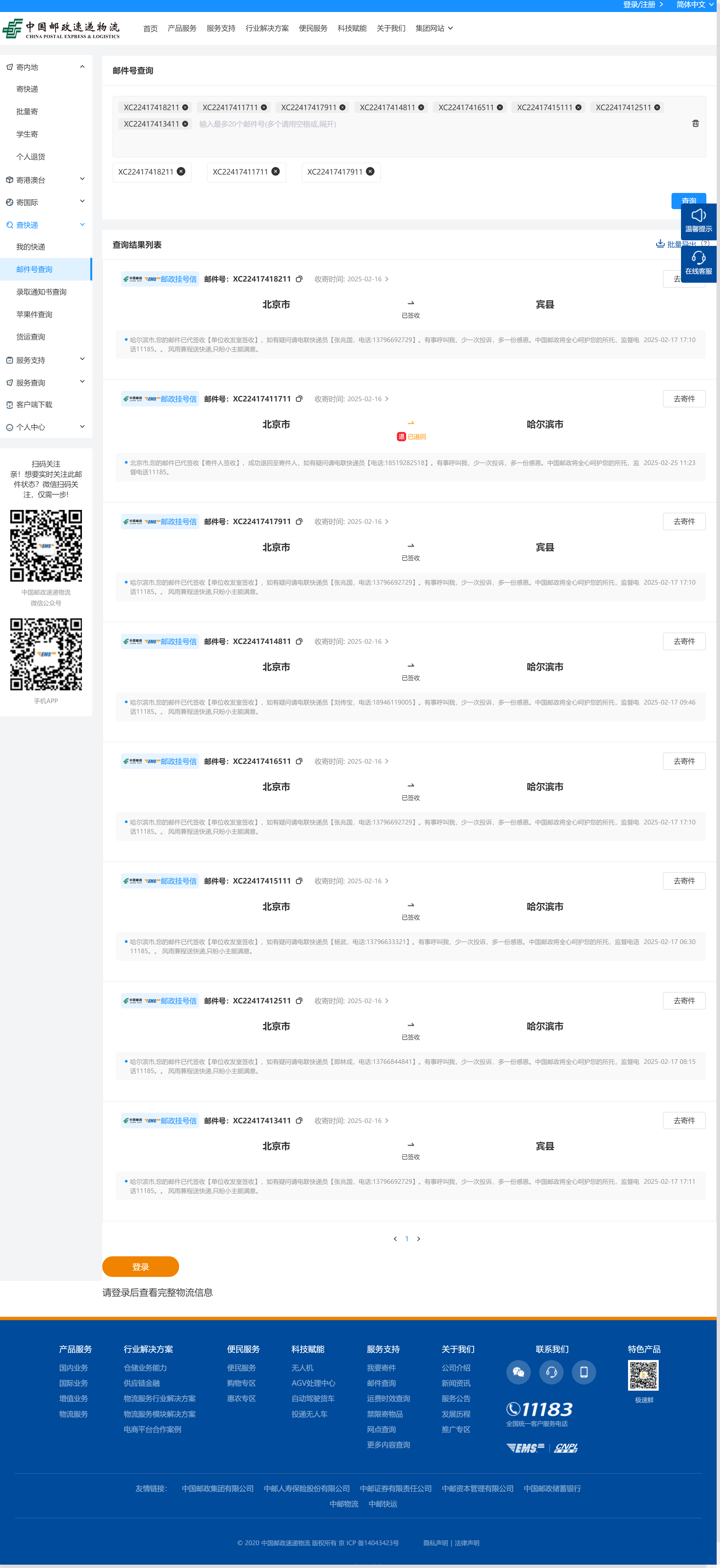
Task: Go to the next results page arrow
Action: pos(419,1239)
